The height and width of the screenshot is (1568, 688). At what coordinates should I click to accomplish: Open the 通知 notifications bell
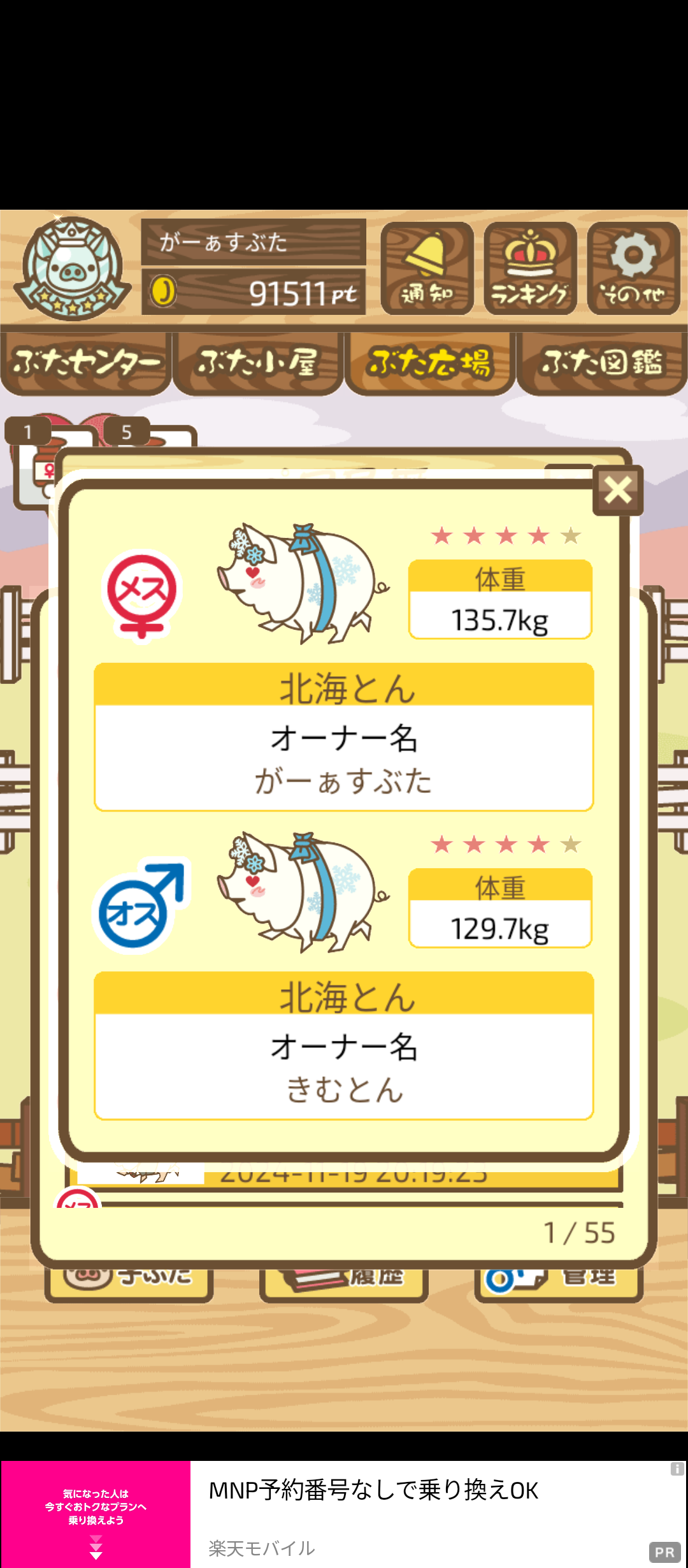click(x=427, y=268)
